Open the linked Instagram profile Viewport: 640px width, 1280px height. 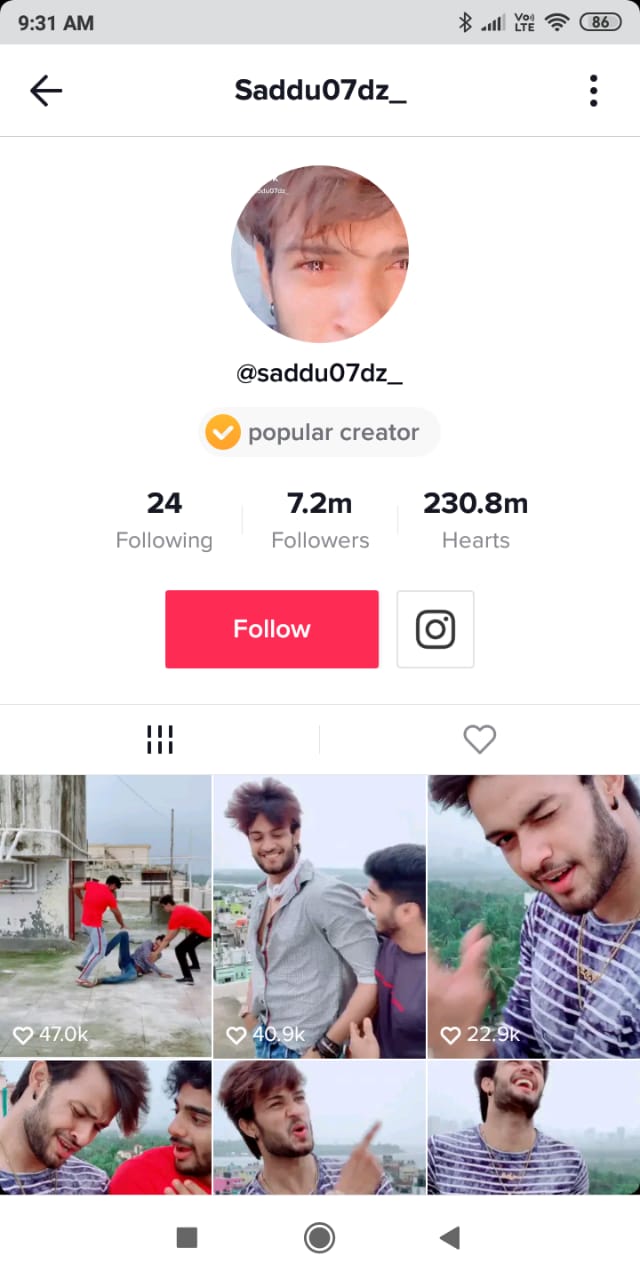click(435, 629)
